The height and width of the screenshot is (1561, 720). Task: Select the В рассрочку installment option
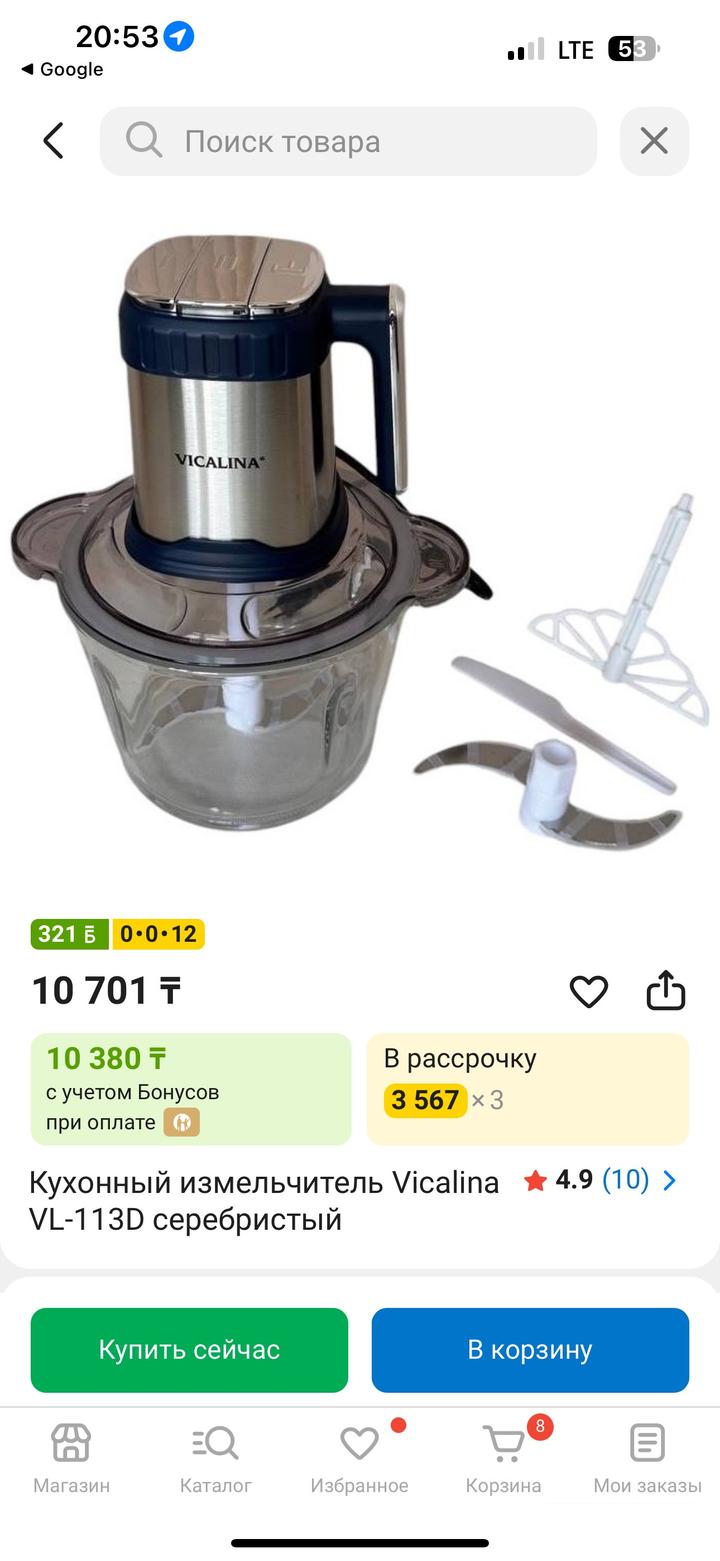[527, 1089]
